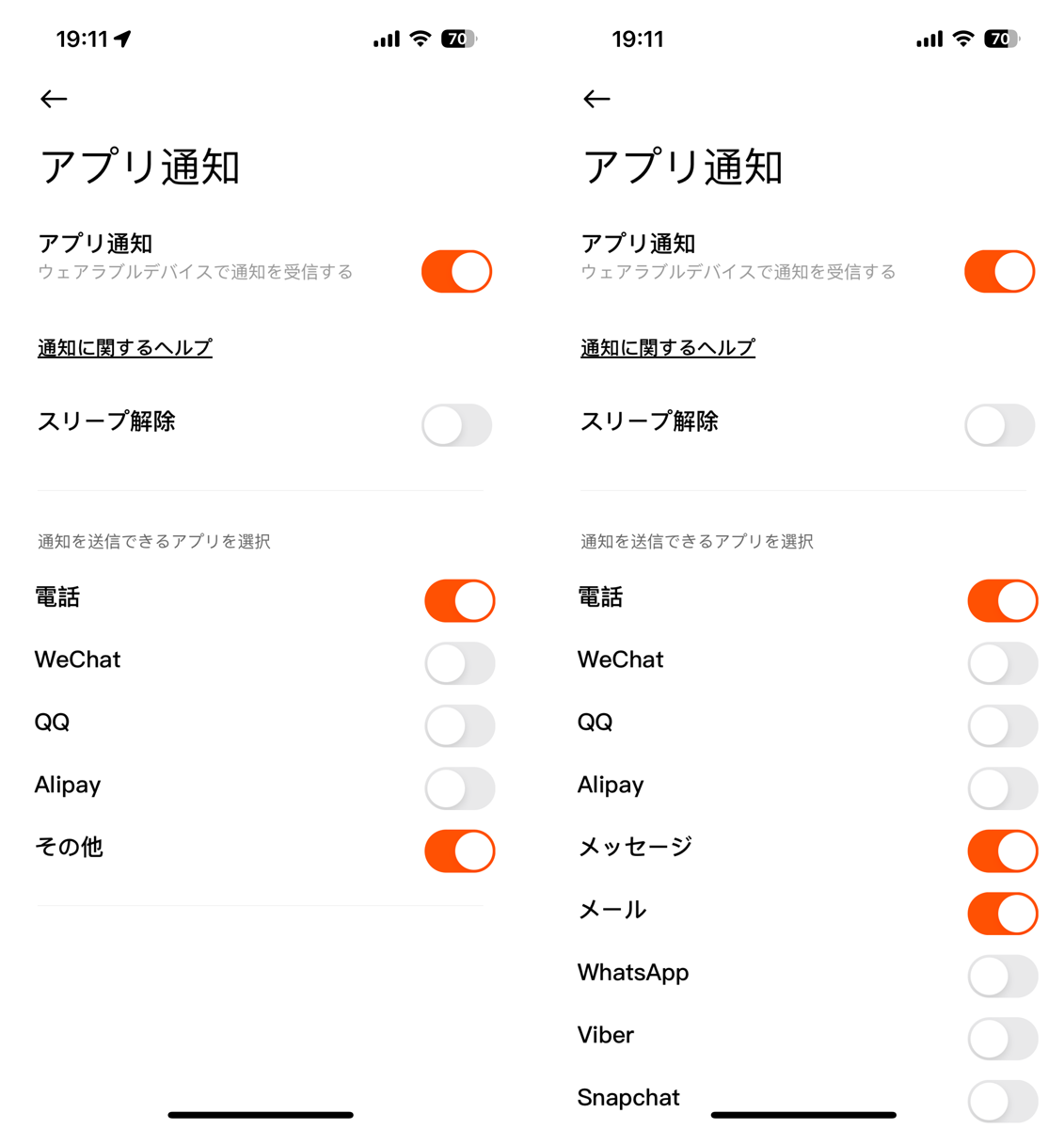Open 通知に関するヘルプ link on the right screen
Viewport: 1064px width, 1129px height.
(x=668, y=348)
